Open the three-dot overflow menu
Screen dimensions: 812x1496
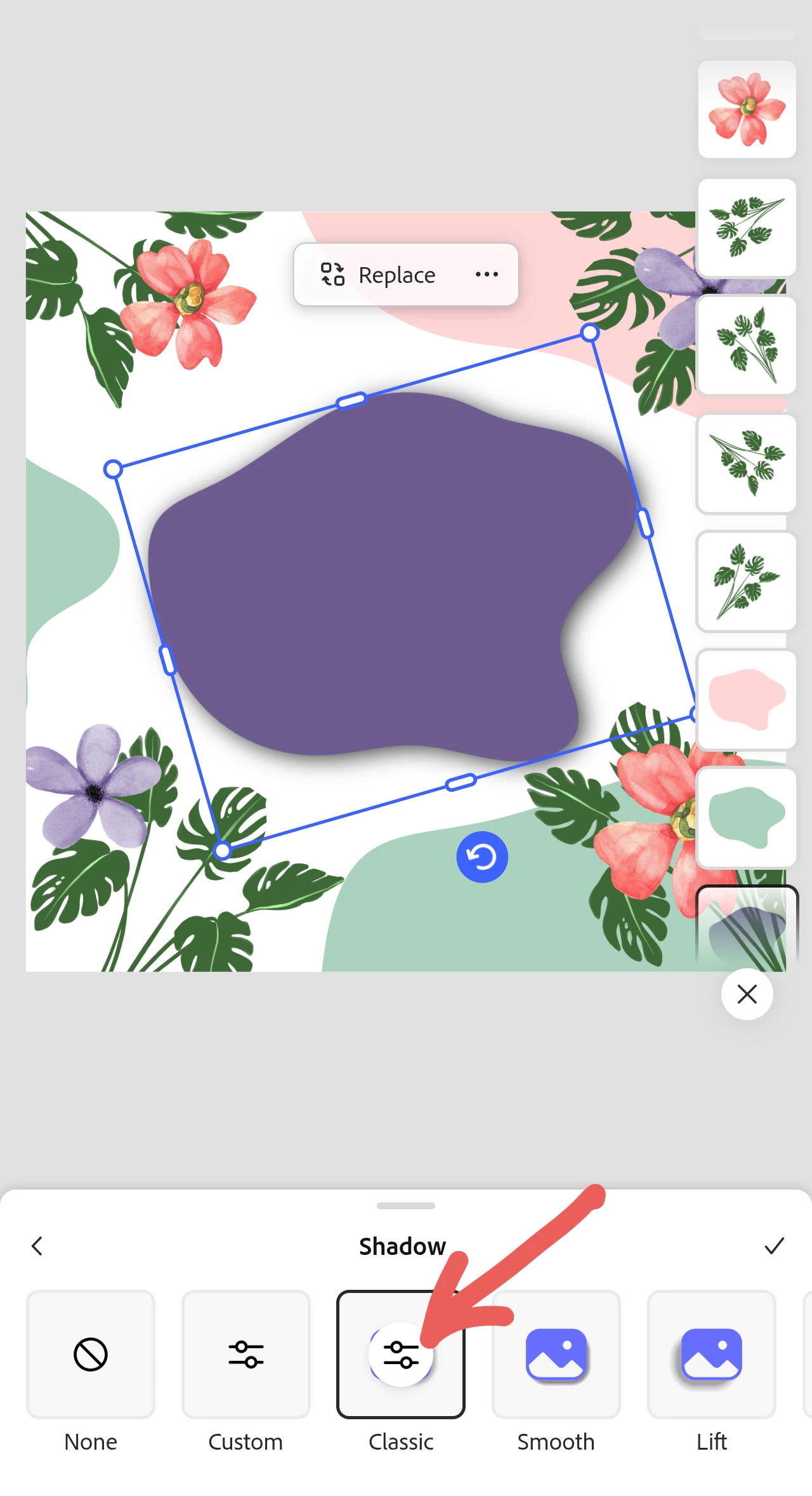487,275
